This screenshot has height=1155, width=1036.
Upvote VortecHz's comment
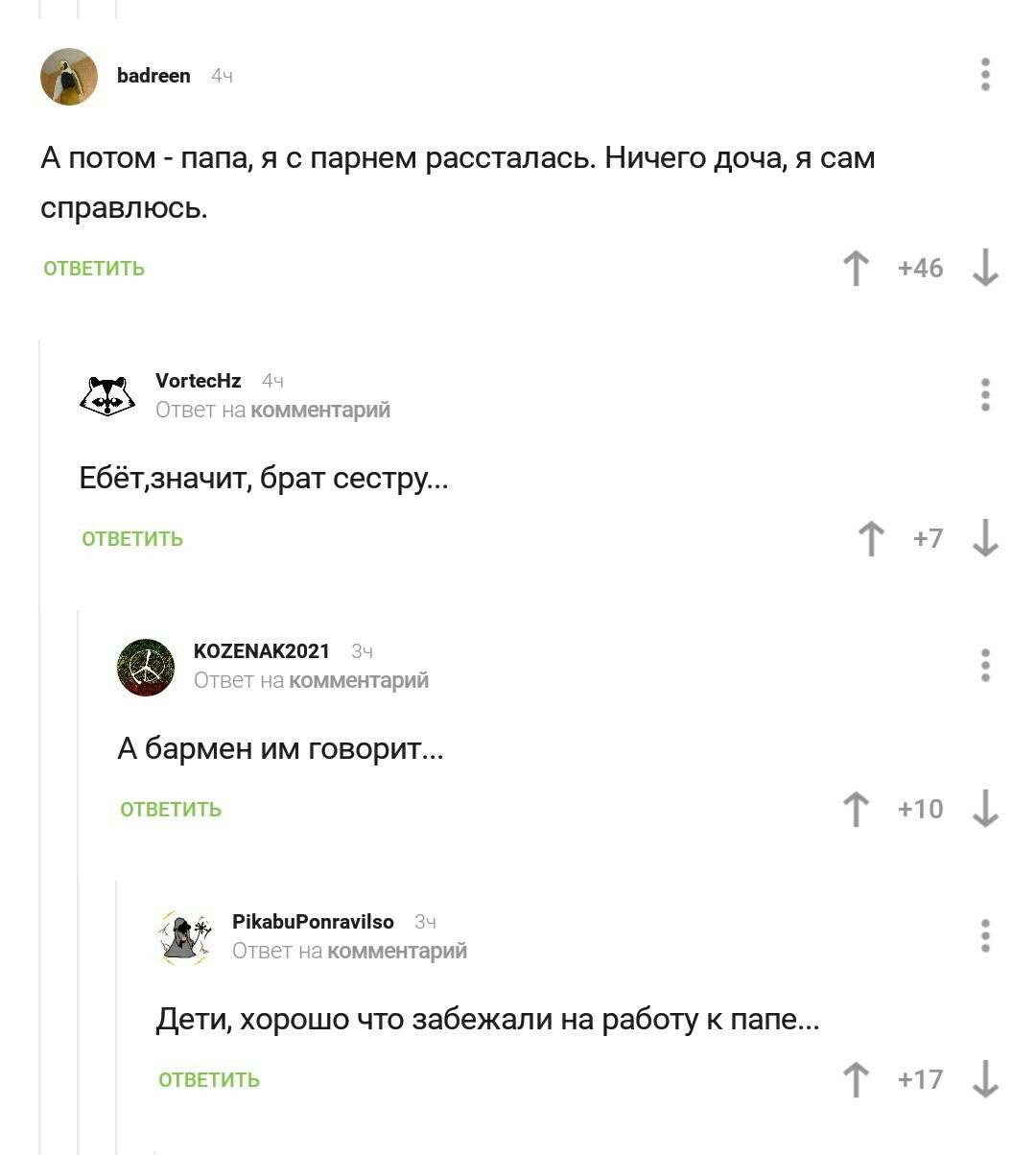click(871, 539)
